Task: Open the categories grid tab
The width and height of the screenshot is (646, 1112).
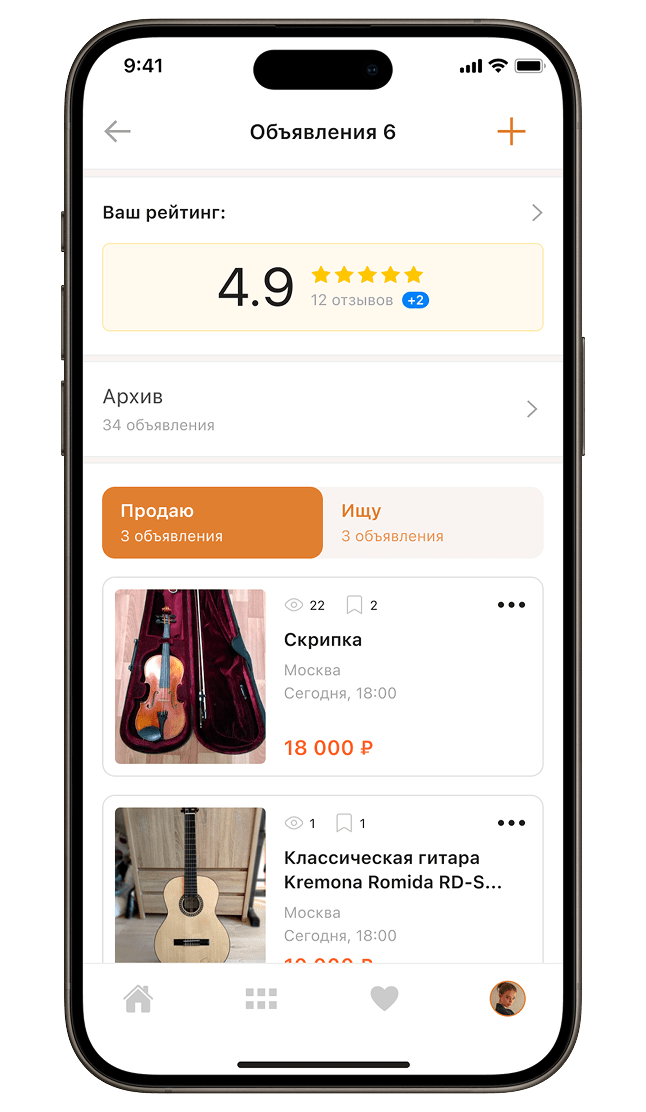Action: click(261, 998)
